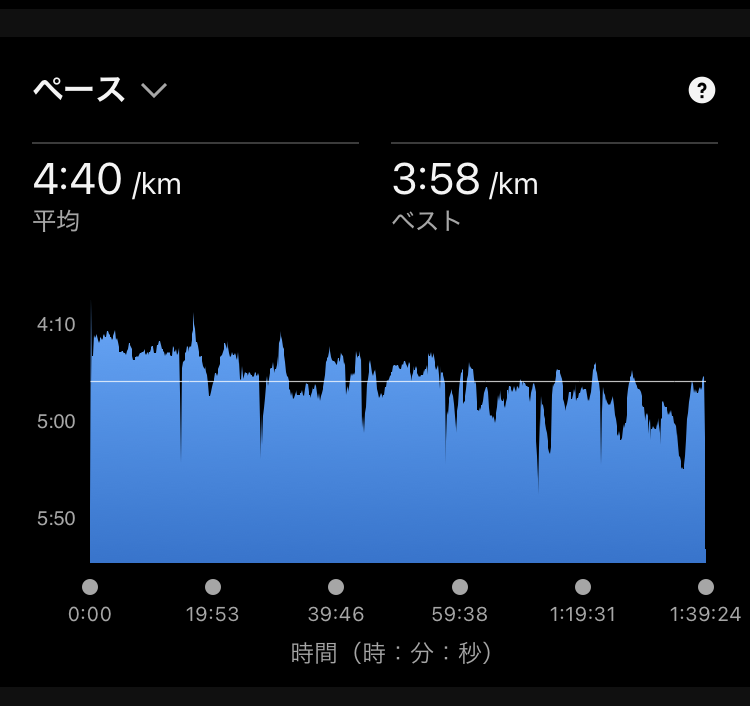Open the help question mark icon
Viewport: 750px width, 706px height.
(x=702, y=91)
